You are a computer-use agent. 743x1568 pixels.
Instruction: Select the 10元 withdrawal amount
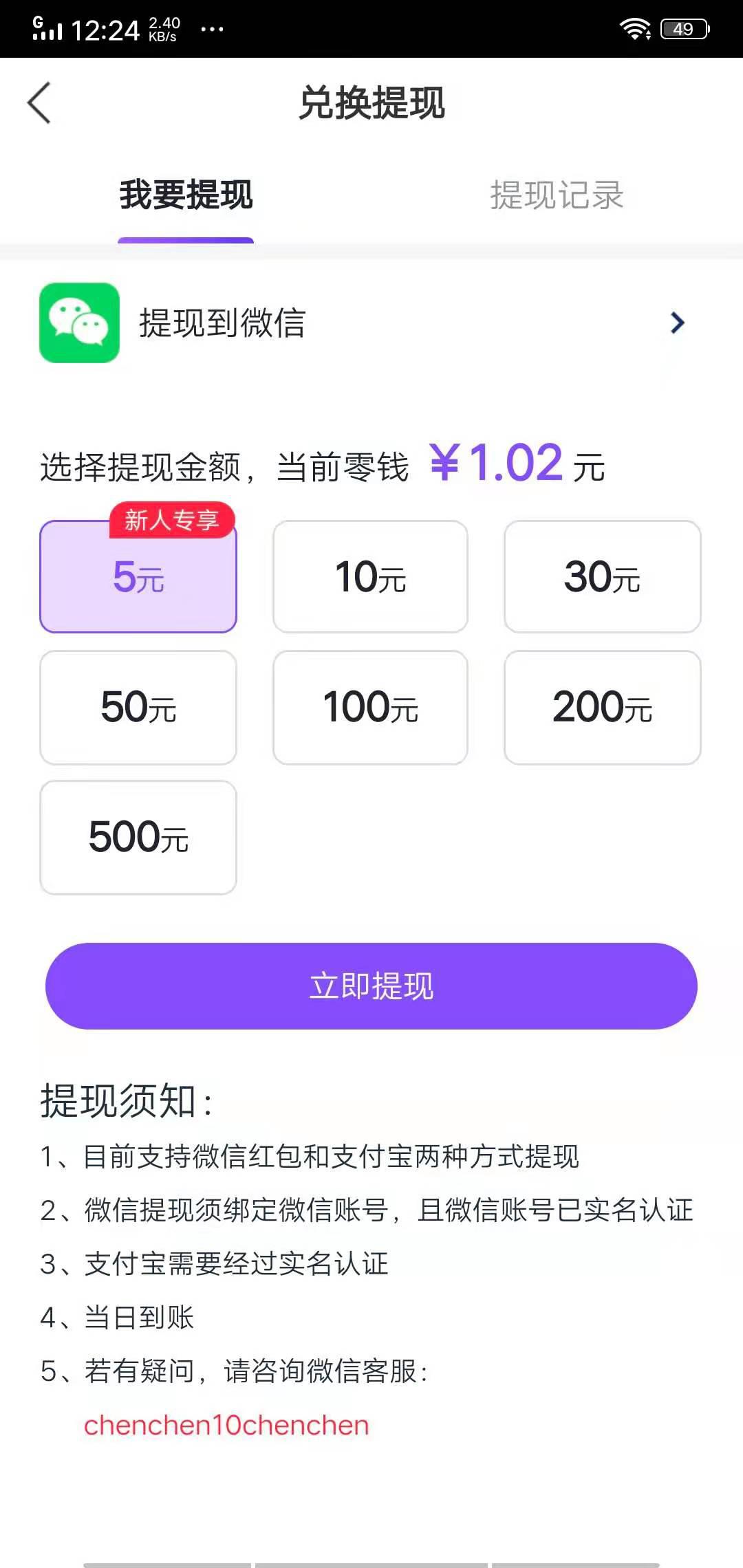(x=370, y=578)
